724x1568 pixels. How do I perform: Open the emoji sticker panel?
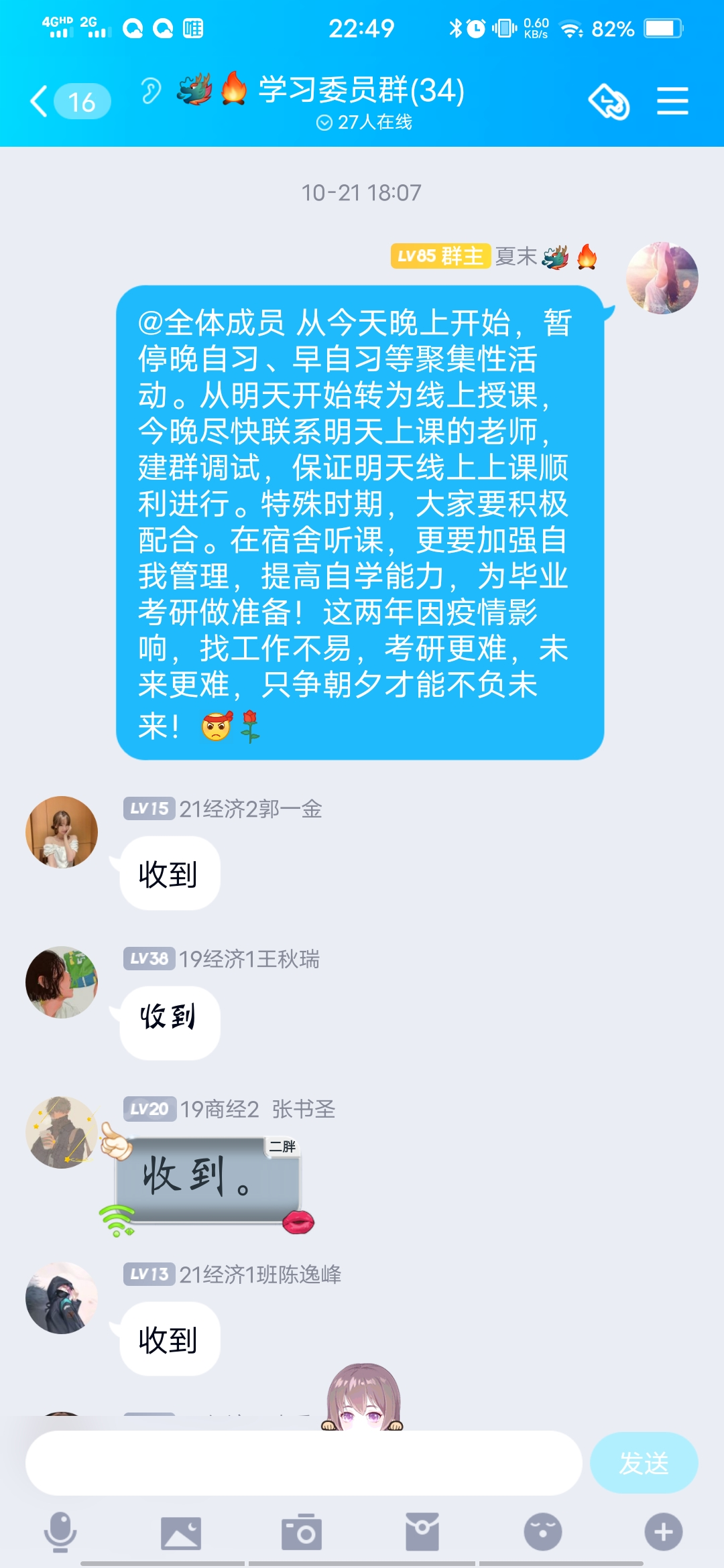pyautogui.click(x=543, y=1532)
